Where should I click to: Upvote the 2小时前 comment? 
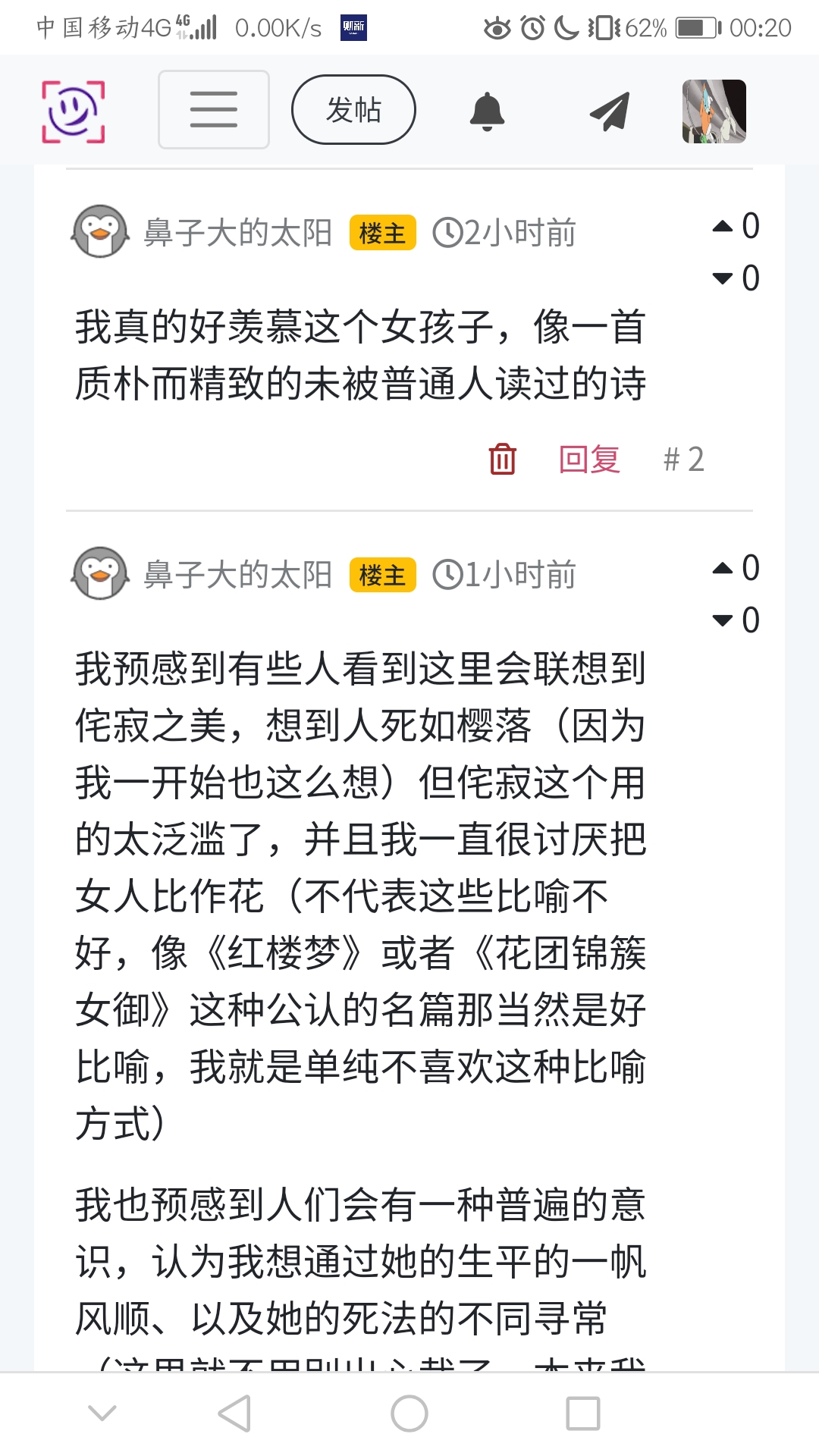(723, 226)
